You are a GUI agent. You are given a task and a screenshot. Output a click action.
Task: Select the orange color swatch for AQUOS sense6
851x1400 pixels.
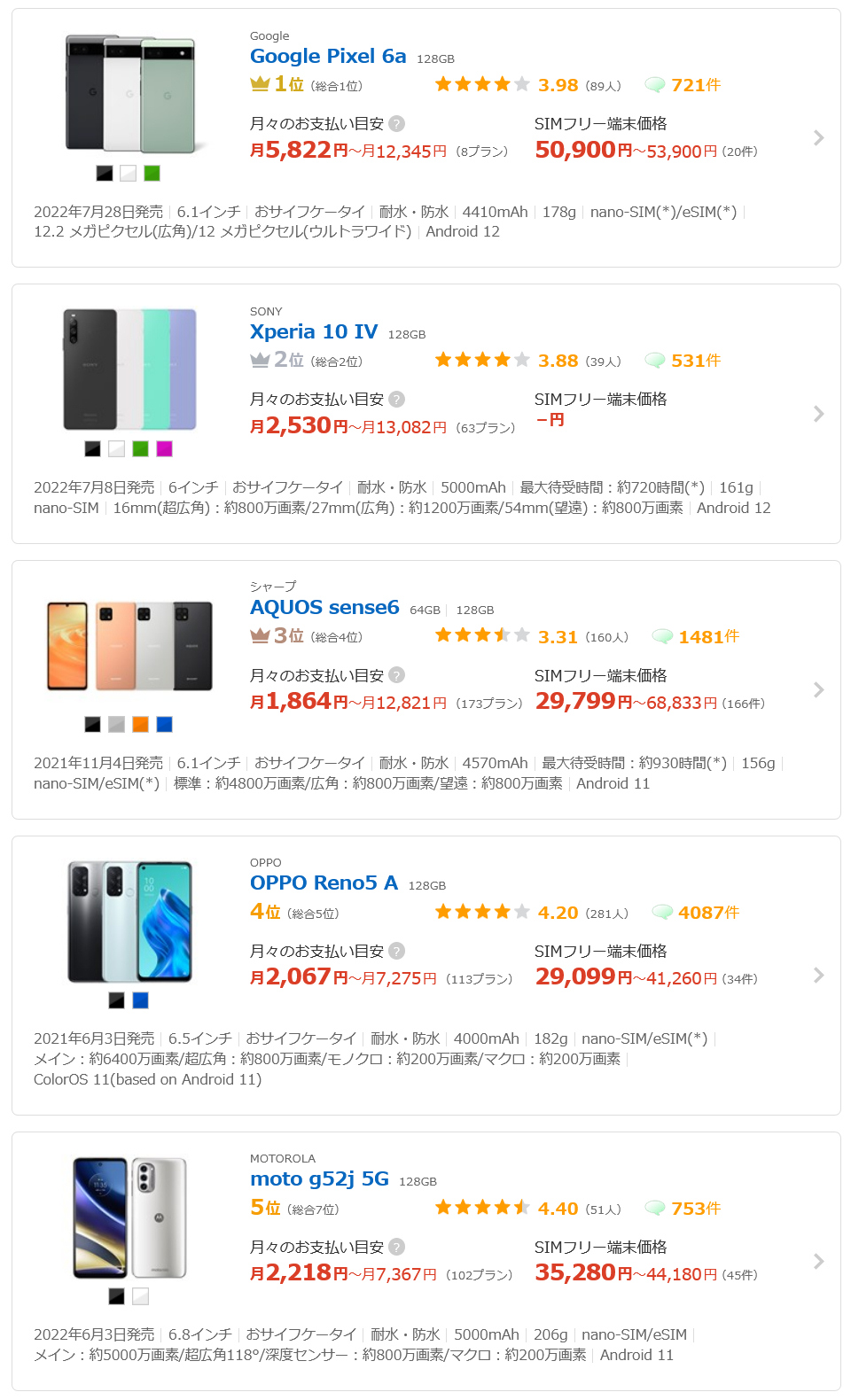click(x=140, y=725)
